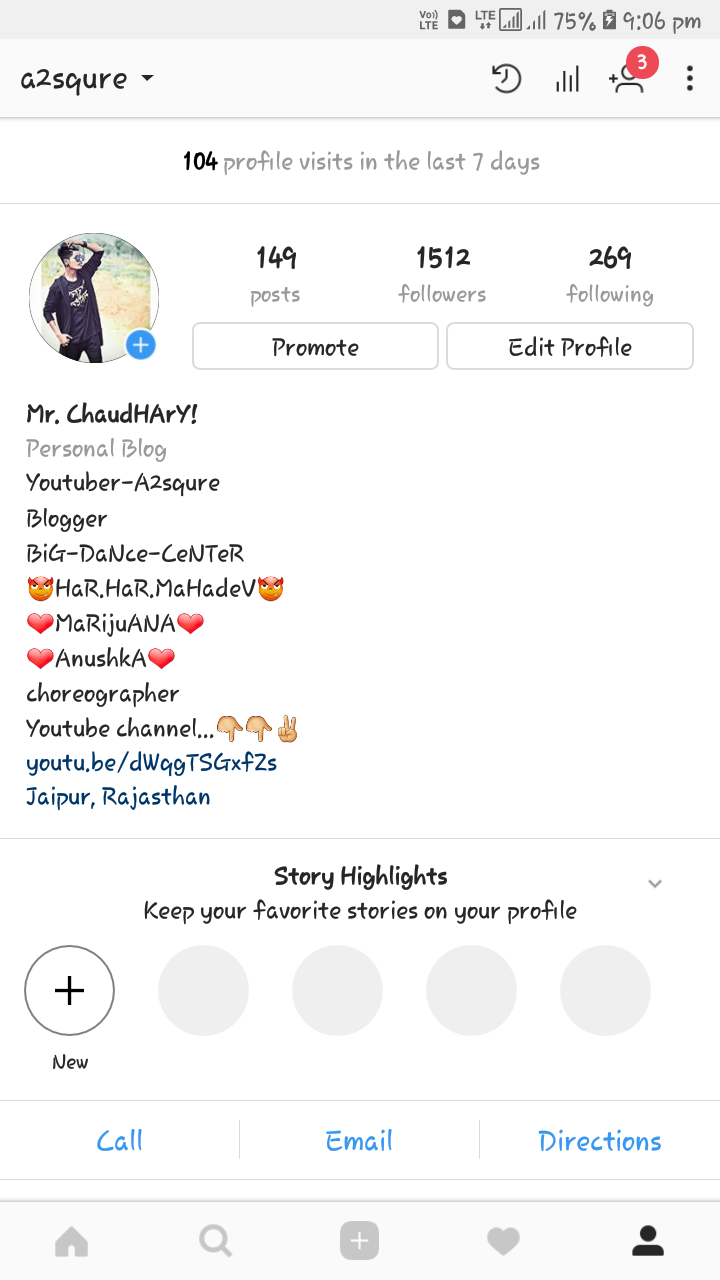Get Directions to the business

coord(599,1141)
